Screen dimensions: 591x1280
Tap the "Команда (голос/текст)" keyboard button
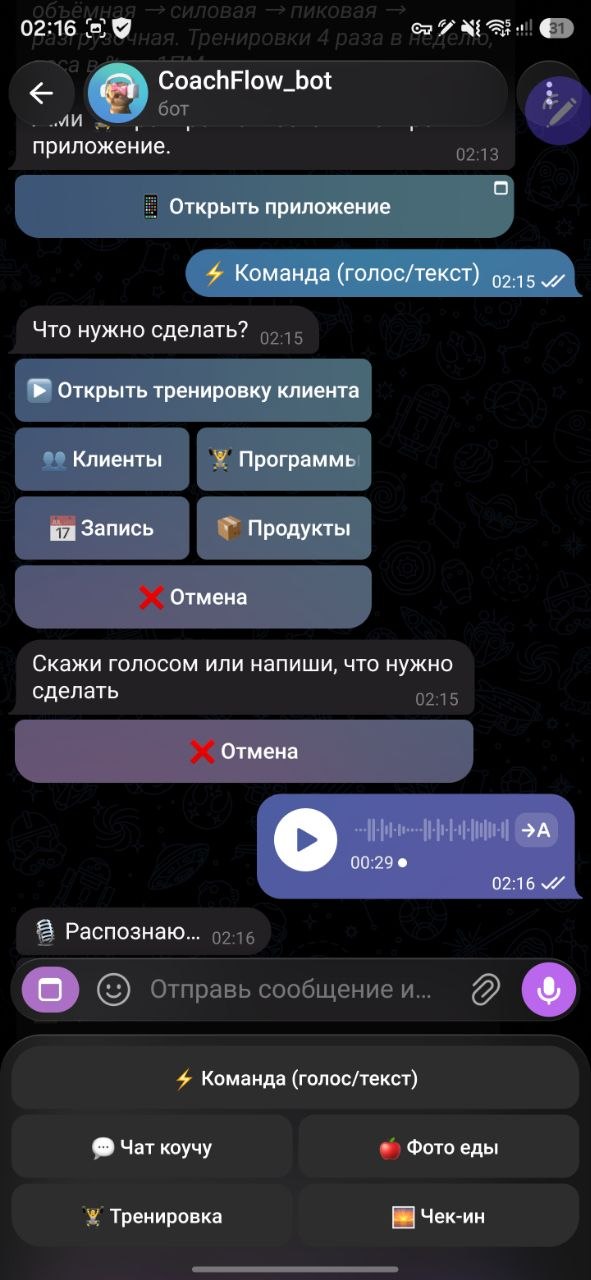click(x=295, y=1078)
